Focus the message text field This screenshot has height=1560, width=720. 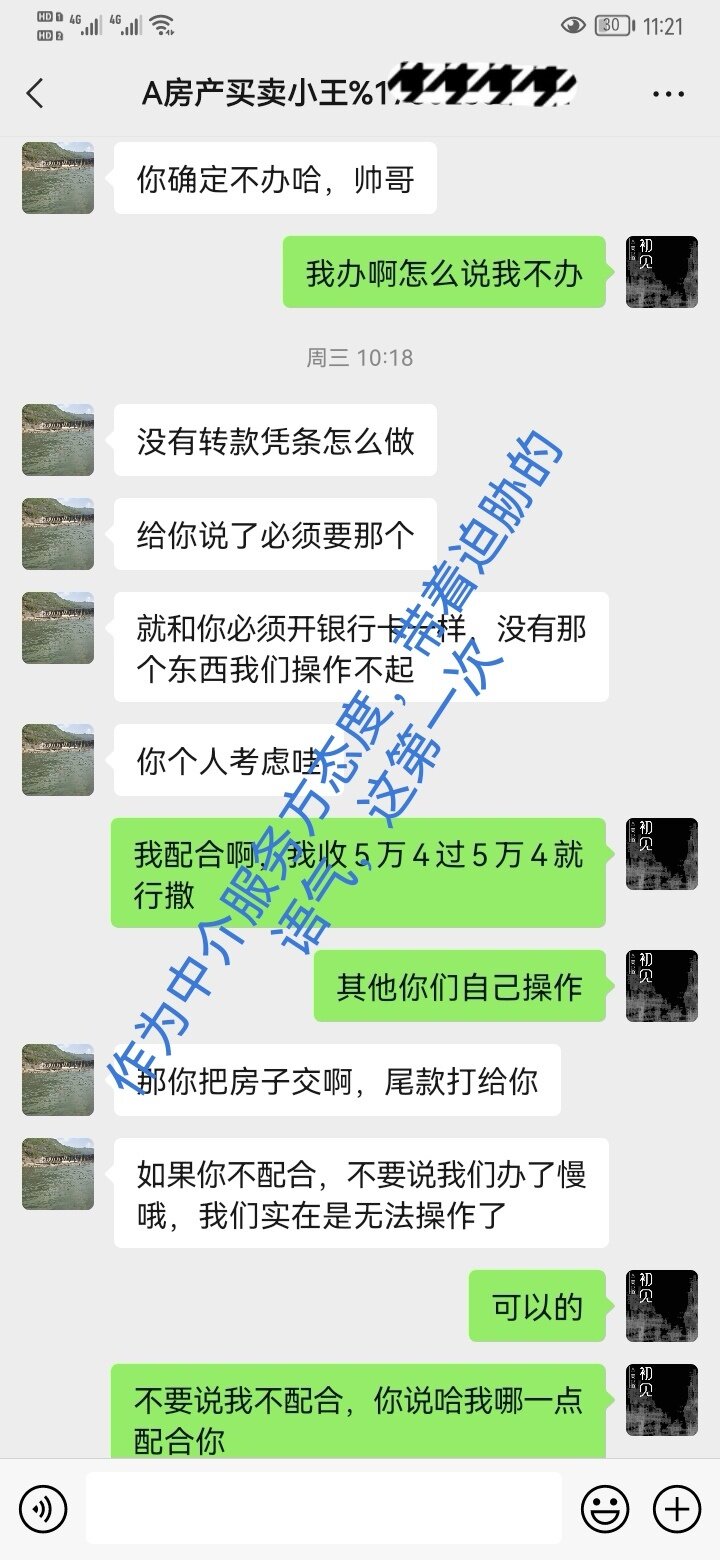(x=324, y=1508)
